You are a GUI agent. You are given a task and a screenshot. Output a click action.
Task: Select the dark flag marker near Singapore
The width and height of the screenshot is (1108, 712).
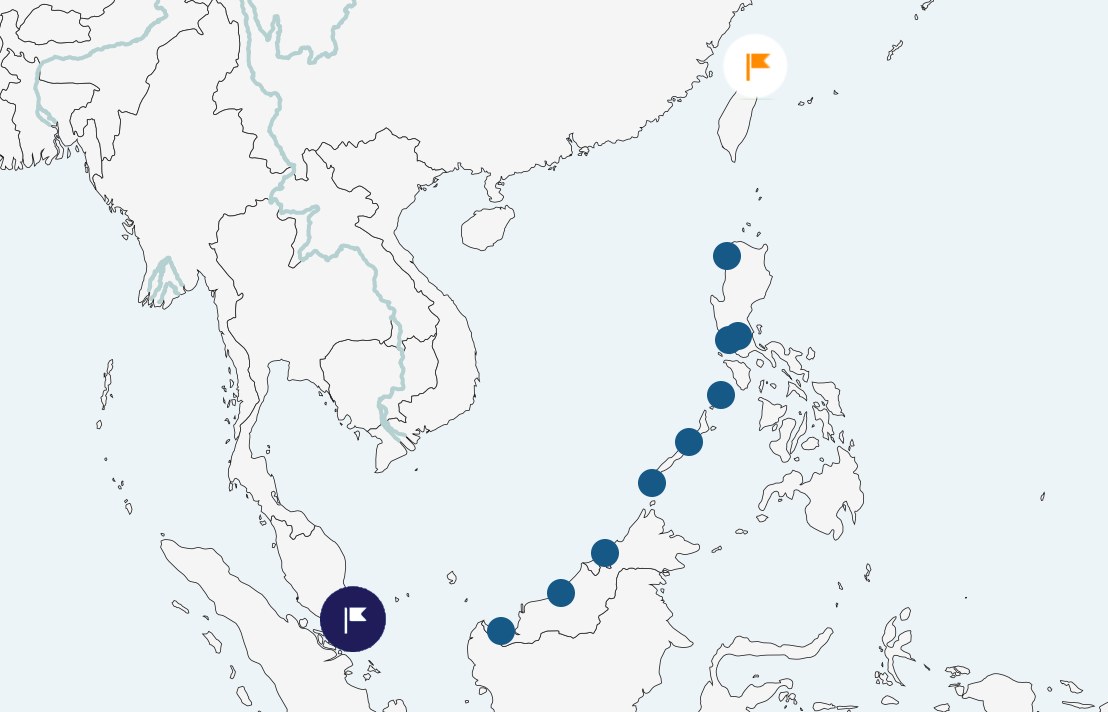pos(353,619)
